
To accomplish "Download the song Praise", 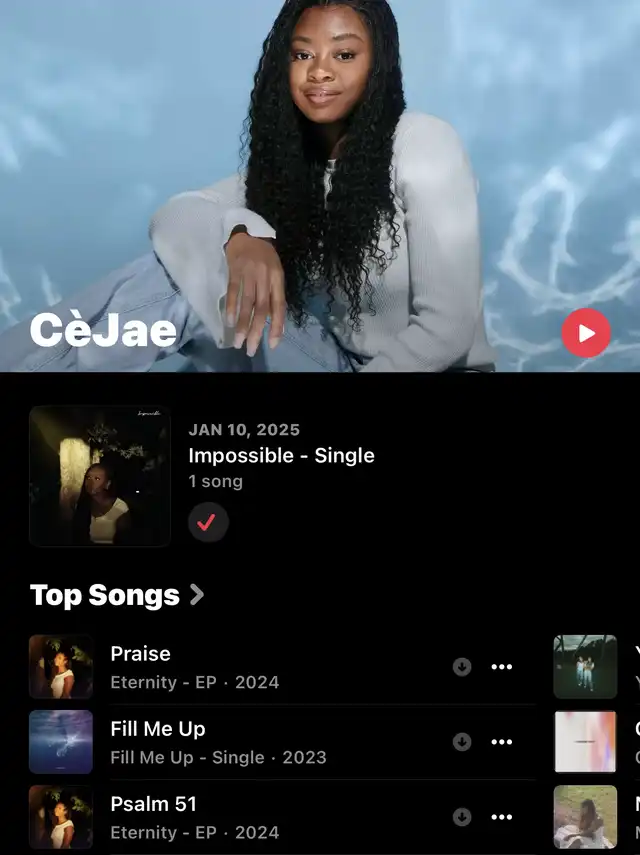I will pyautogui.click(x=462, y=667).
